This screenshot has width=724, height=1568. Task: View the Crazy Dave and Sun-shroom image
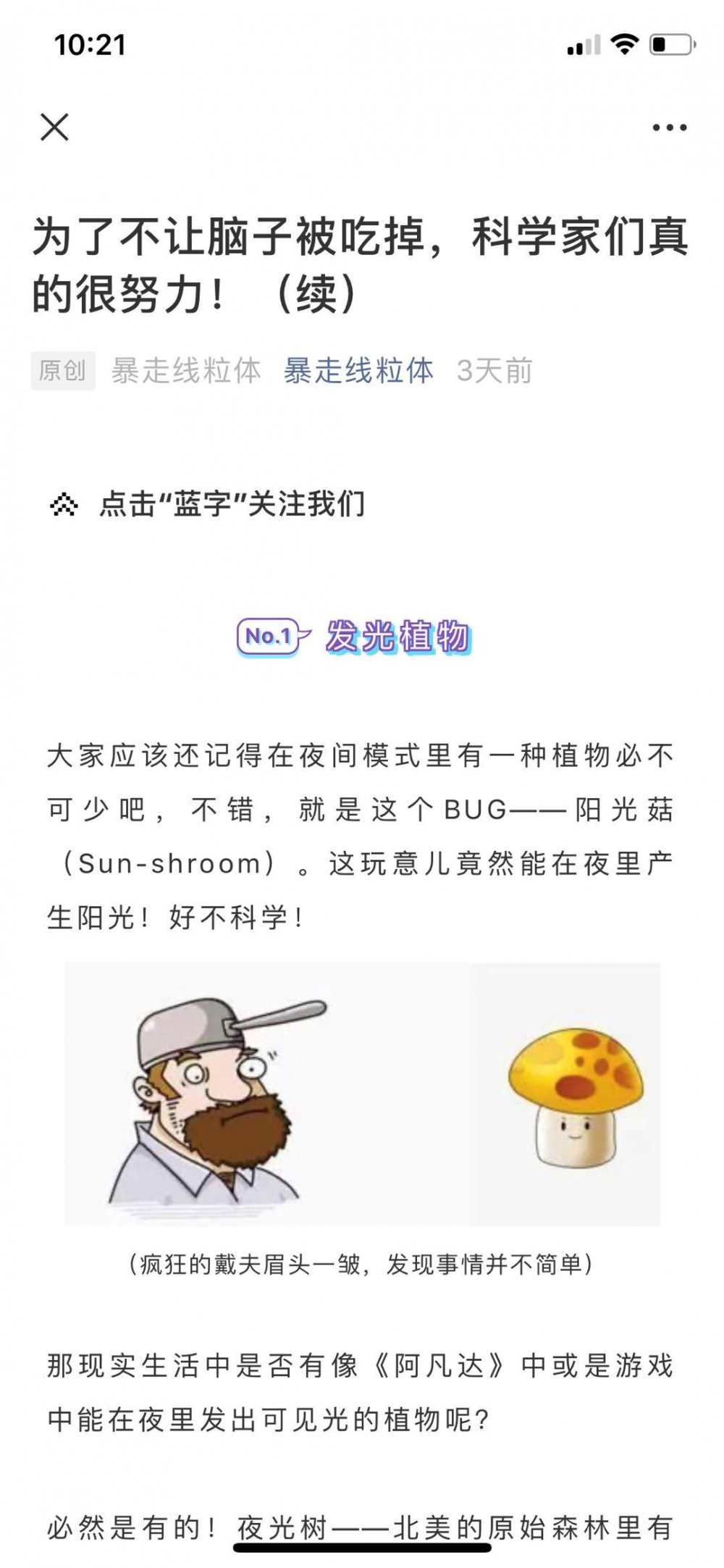tap(362, 1094)
